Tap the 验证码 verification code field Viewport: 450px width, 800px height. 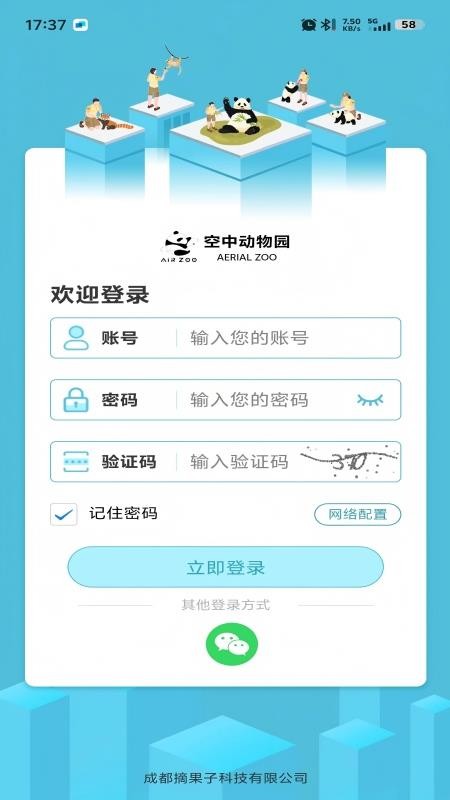[x=226, y=462]
